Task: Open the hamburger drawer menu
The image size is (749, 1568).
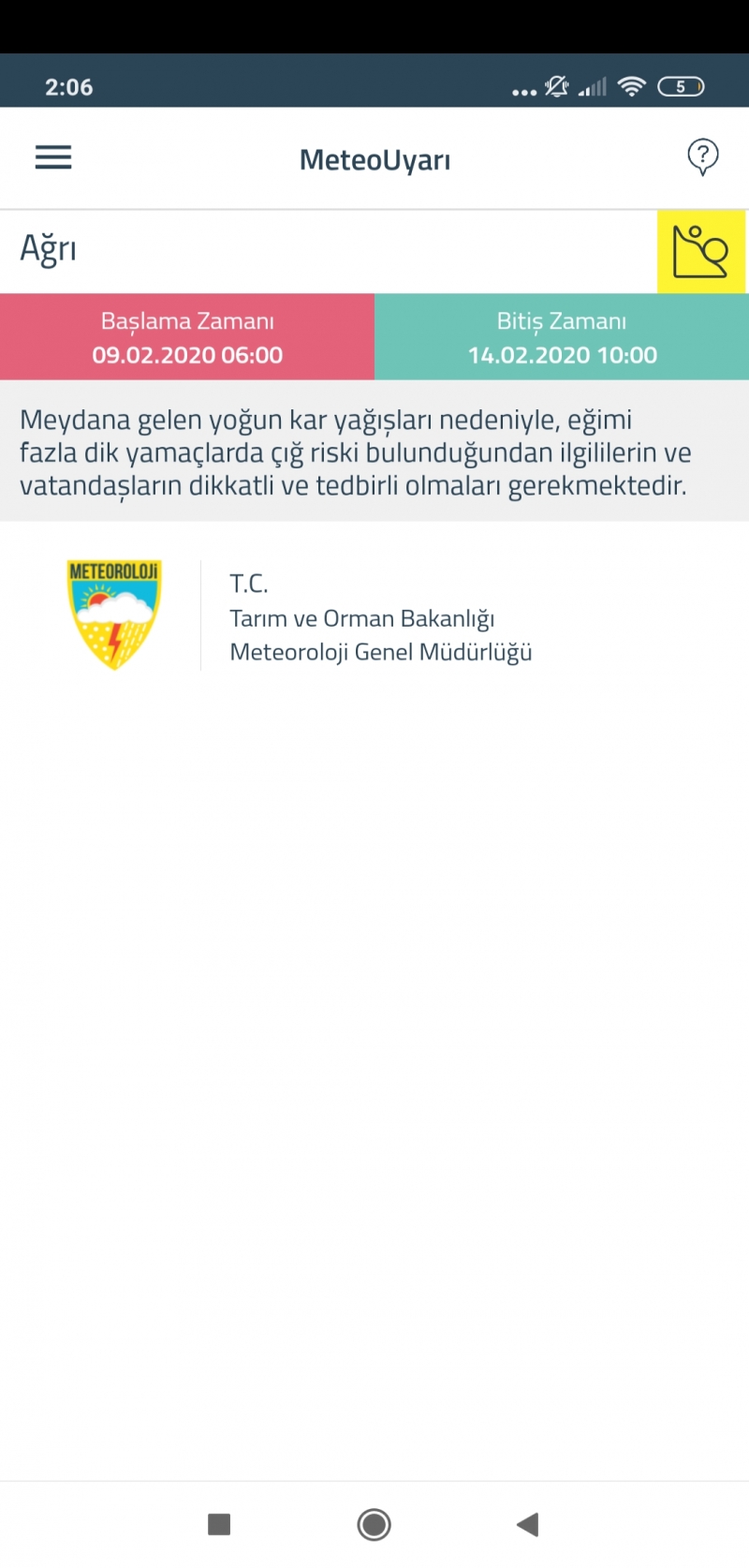Action: (53, 157)
